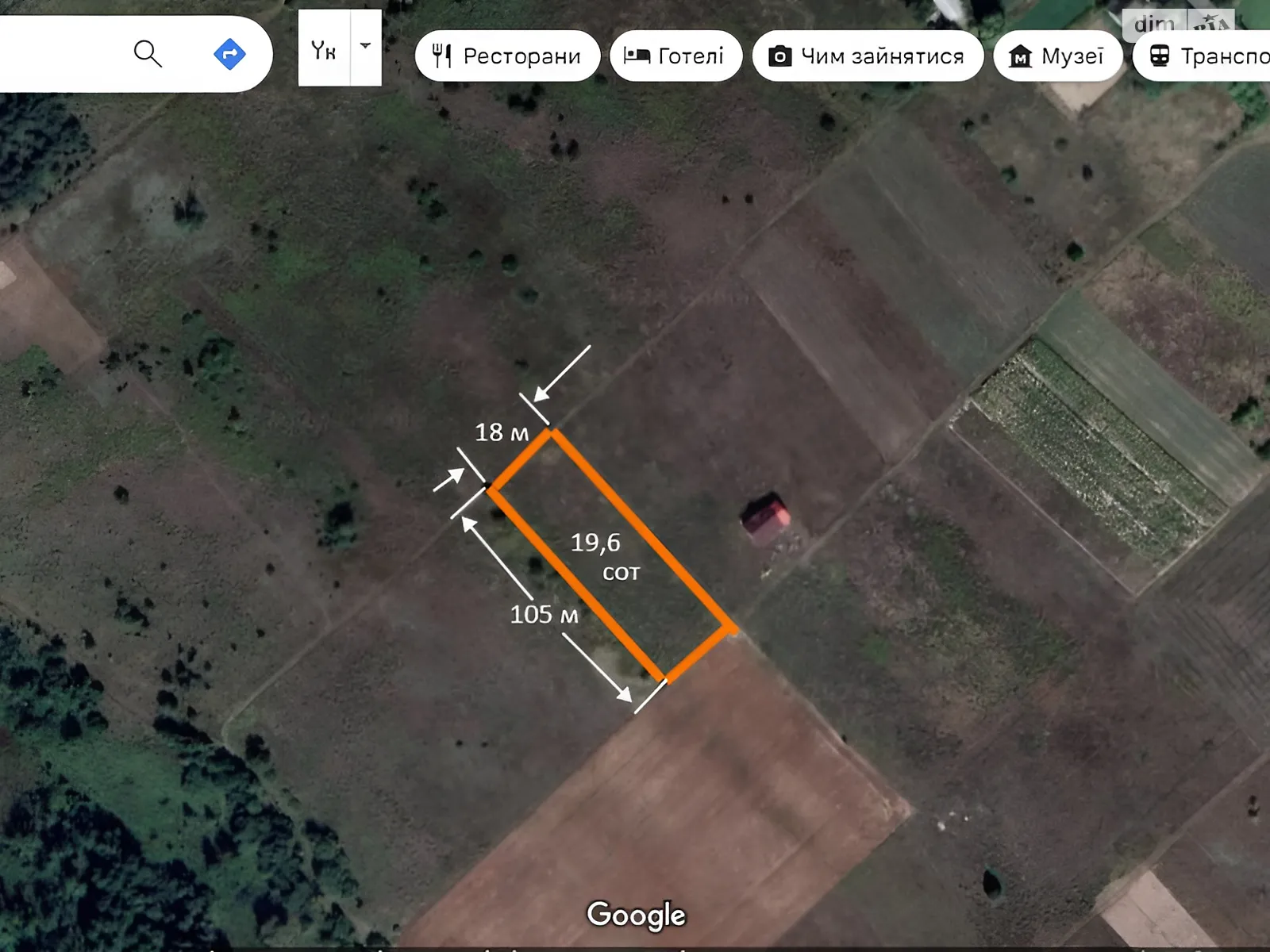Image resolution: width=1270 pixels, height=952 pixels.
Task: Select the Ресторани chip
Action: [x=507, y=56]
